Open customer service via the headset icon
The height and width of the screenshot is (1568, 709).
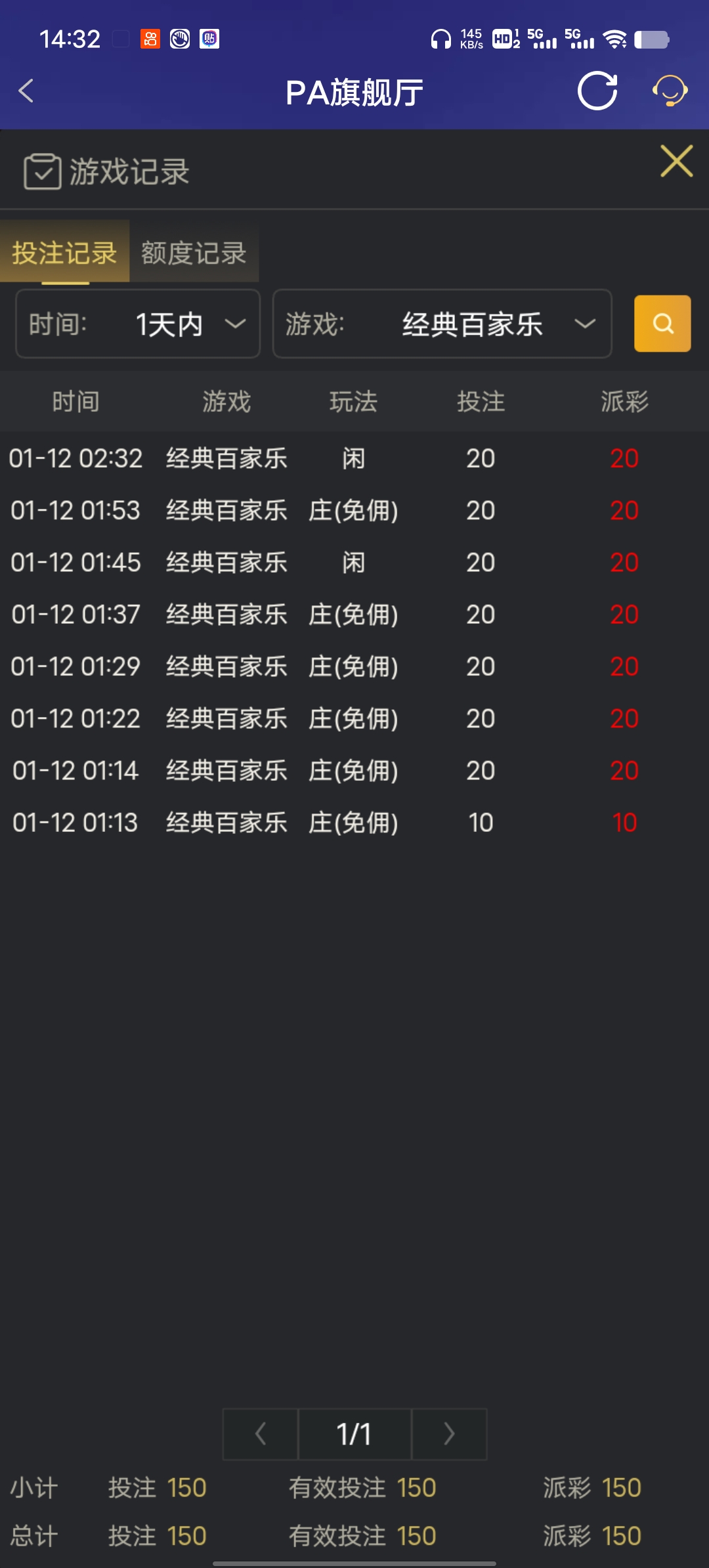pos(669,92)
